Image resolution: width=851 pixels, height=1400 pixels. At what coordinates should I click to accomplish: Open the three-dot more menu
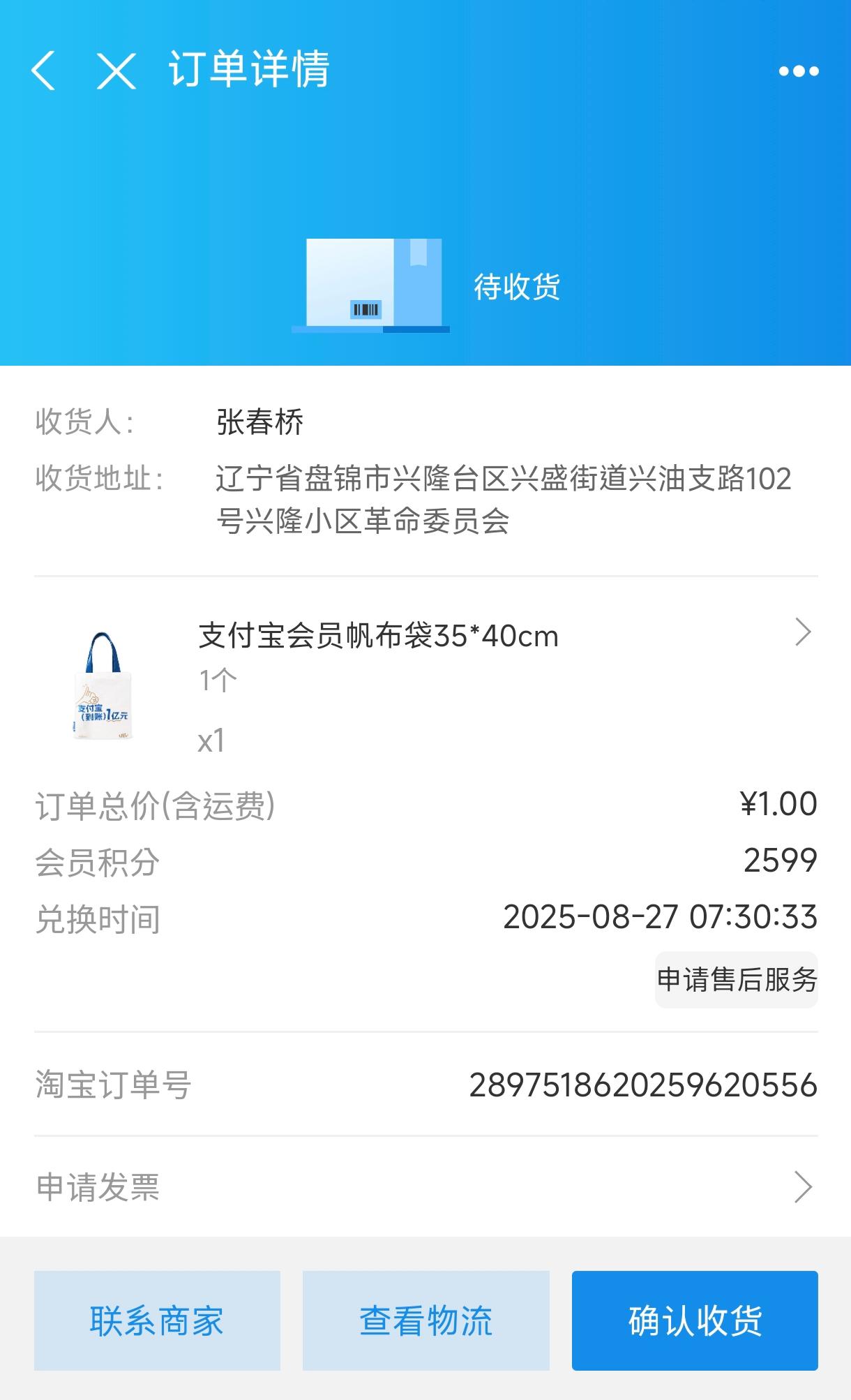pyautogui.click(x=798, y=71)
